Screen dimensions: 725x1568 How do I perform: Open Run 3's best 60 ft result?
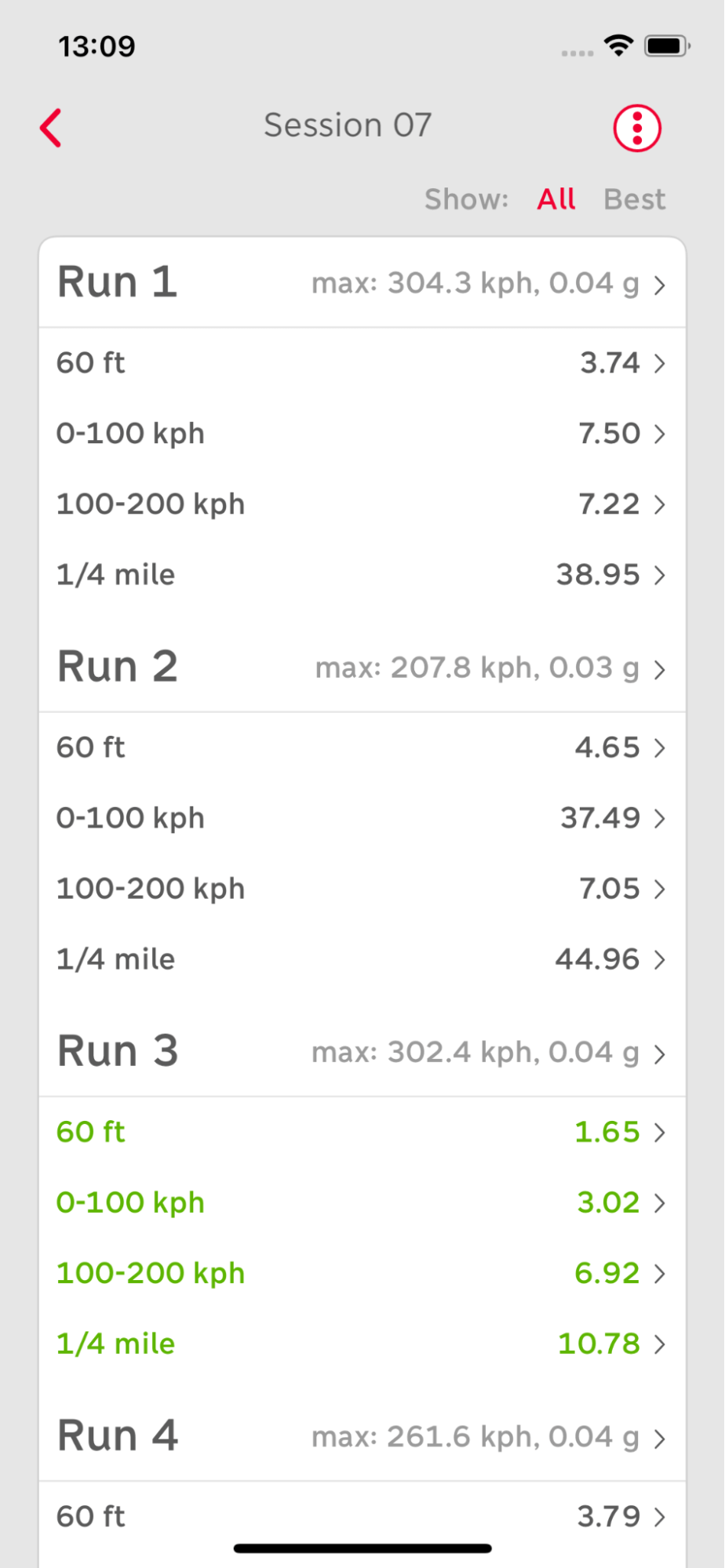pyautogui.click(x=362, y=1132)
